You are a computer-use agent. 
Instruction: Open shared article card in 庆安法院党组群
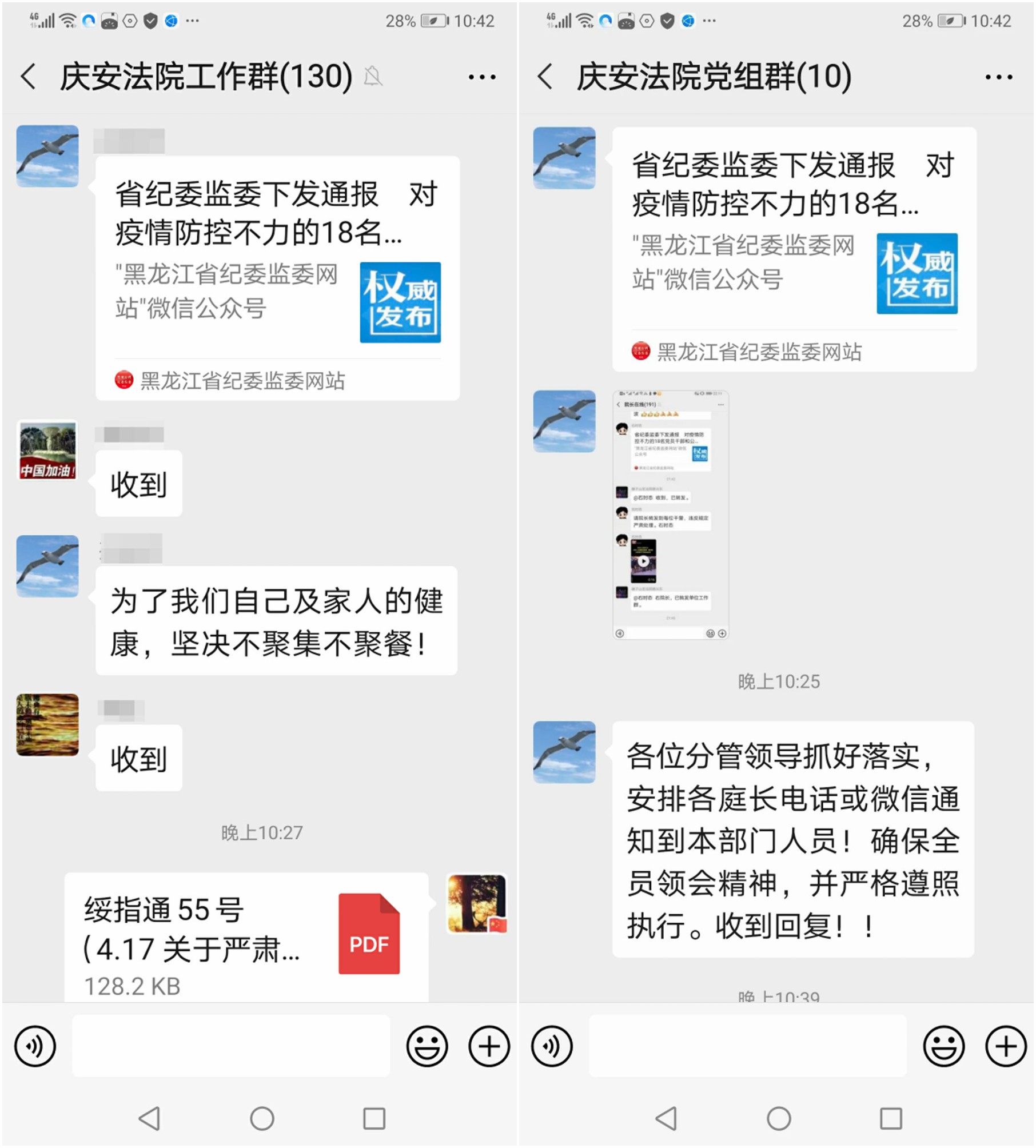794,249
